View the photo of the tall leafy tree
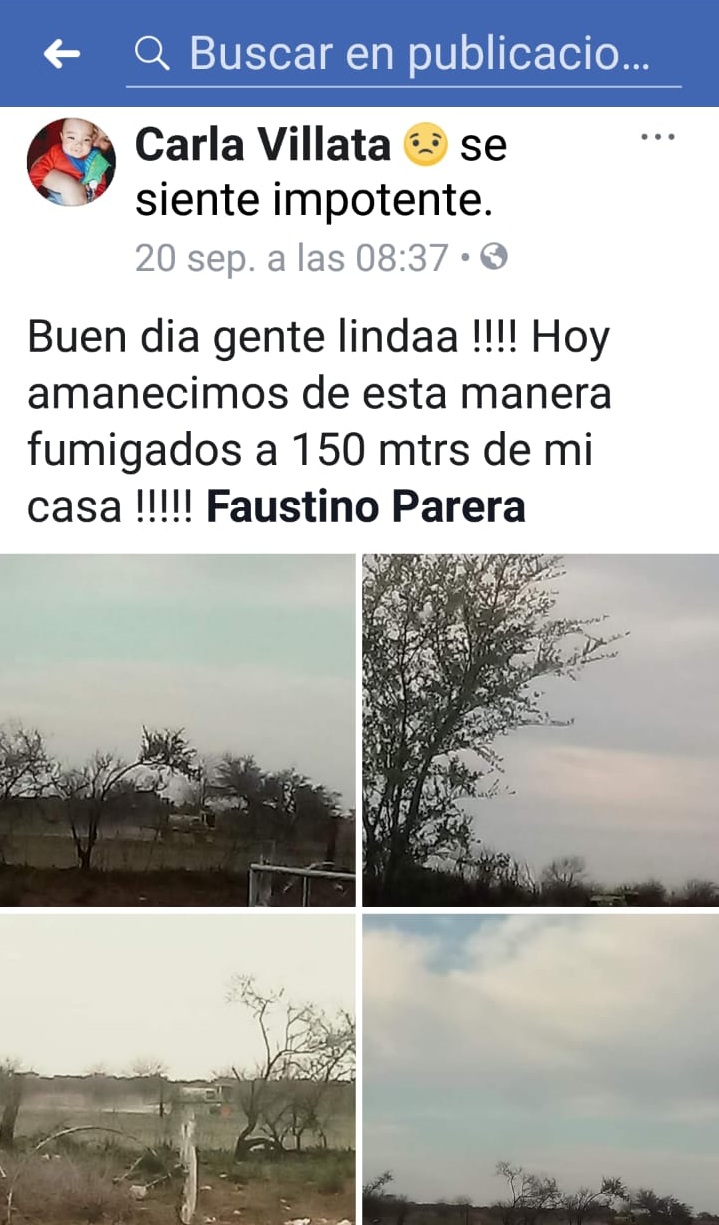 [540, 730]
